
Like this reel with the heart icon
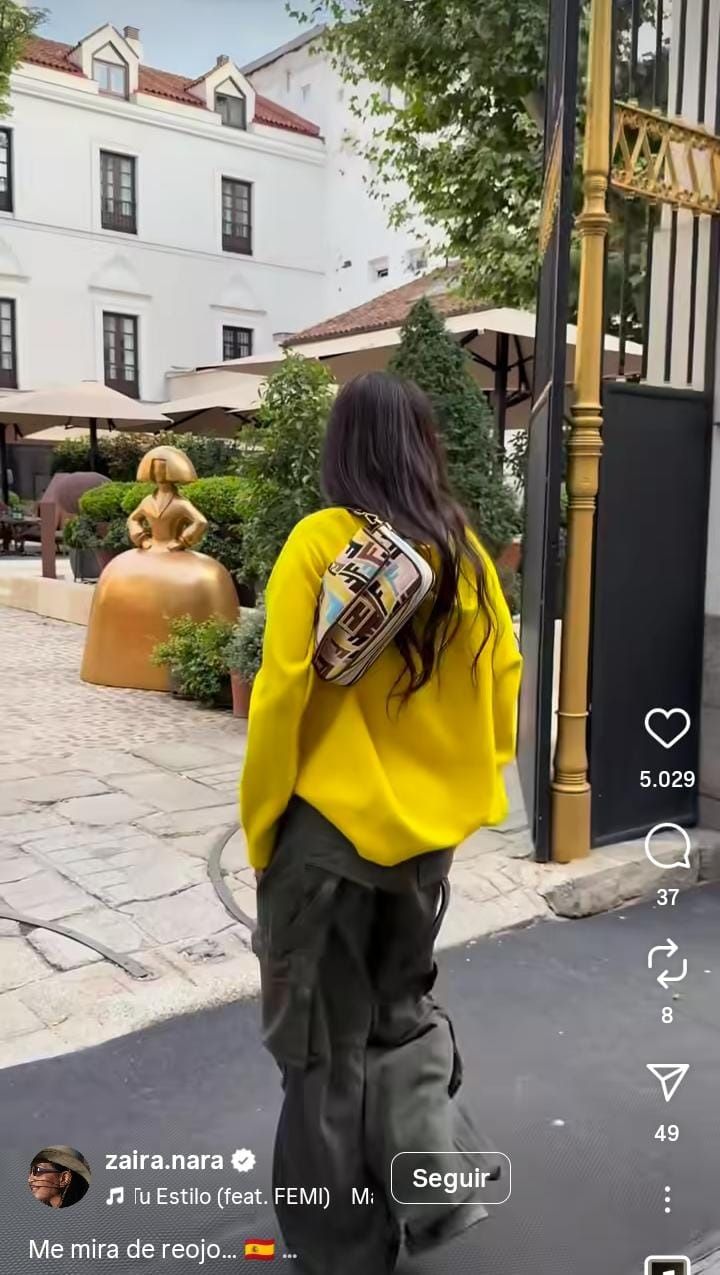(x=667, y=728)
